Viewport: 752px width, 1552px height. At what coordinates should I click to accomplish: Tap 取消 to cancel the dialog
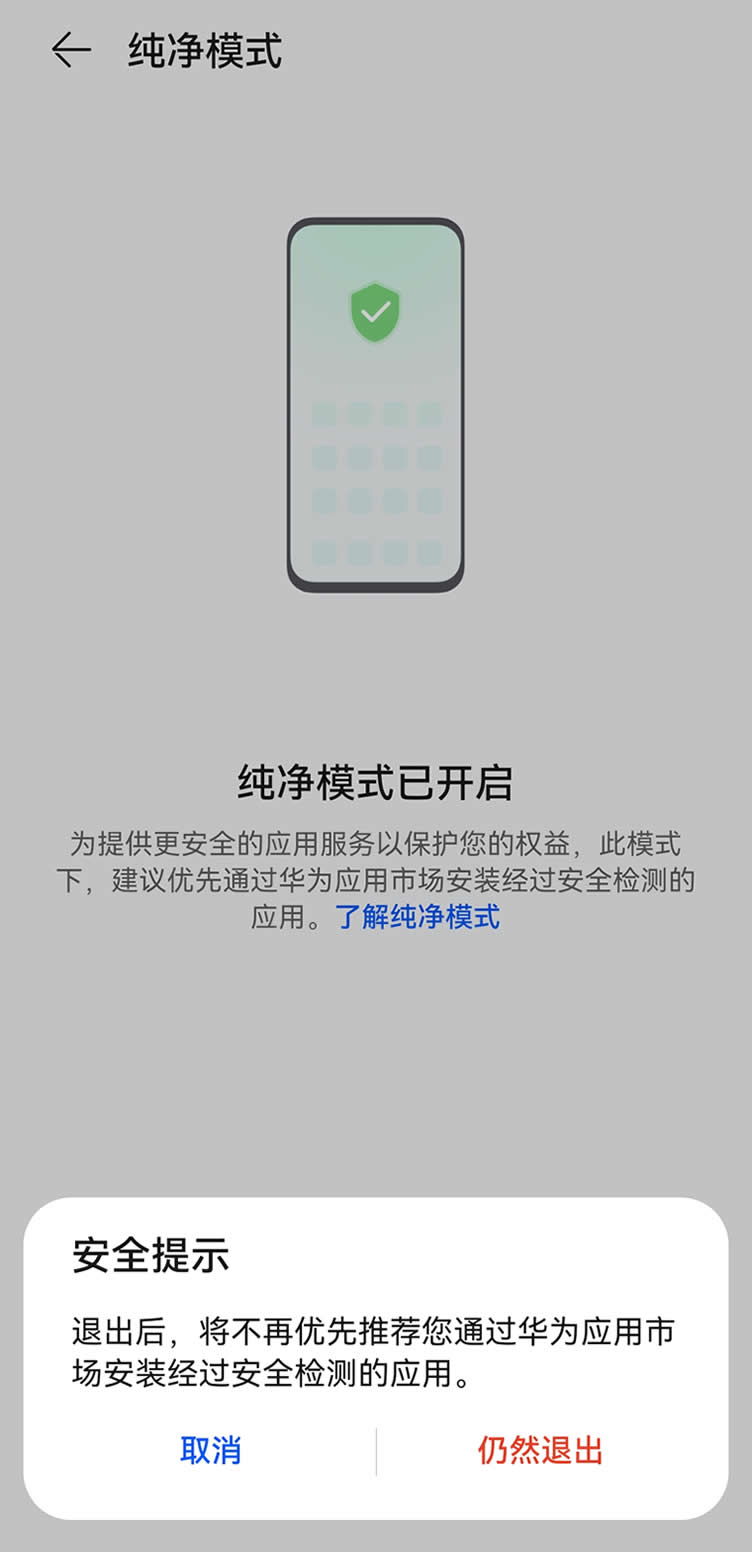click(x=210, y=1450)
